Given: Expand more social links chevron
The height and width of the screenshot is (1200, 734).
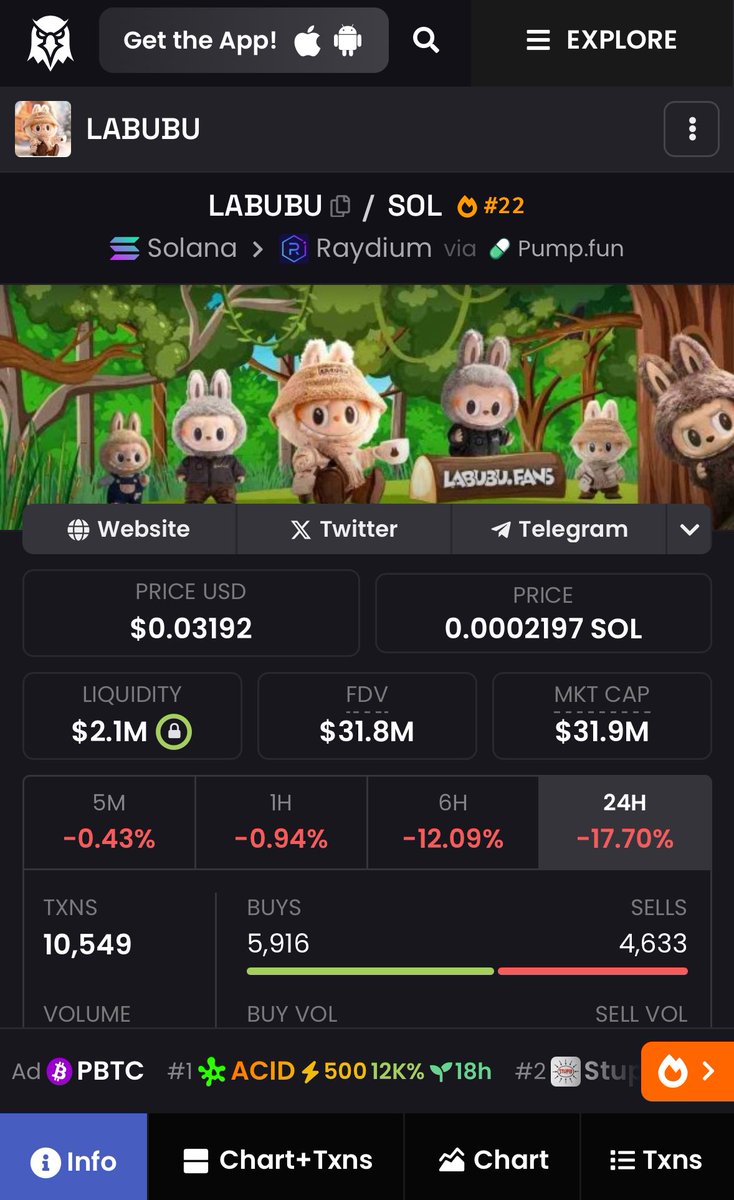Looking at the screenshot, I should [x=689, y=530].
